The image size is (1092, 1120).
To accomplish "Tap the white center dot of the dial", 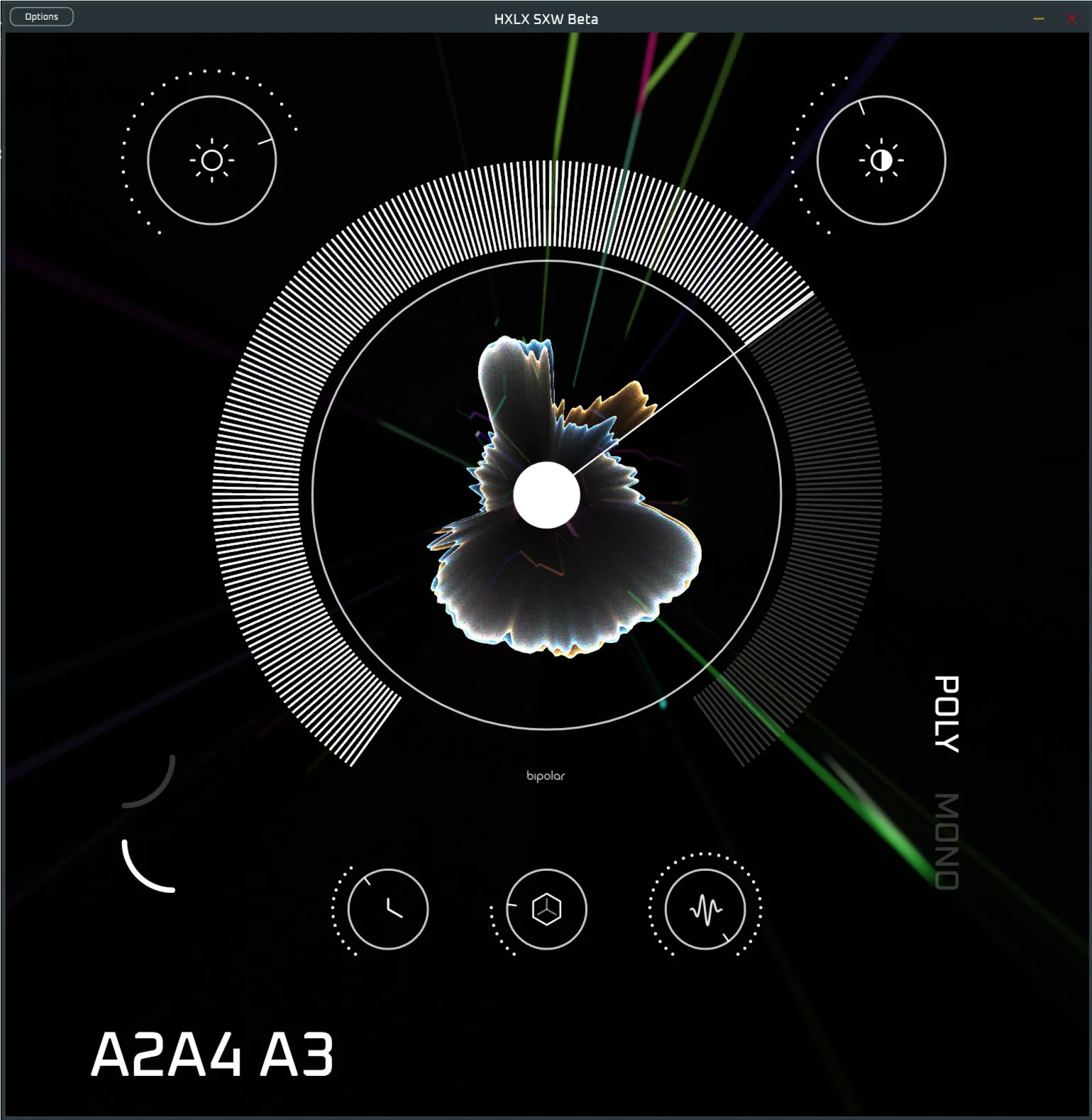I will coord(546,495).
